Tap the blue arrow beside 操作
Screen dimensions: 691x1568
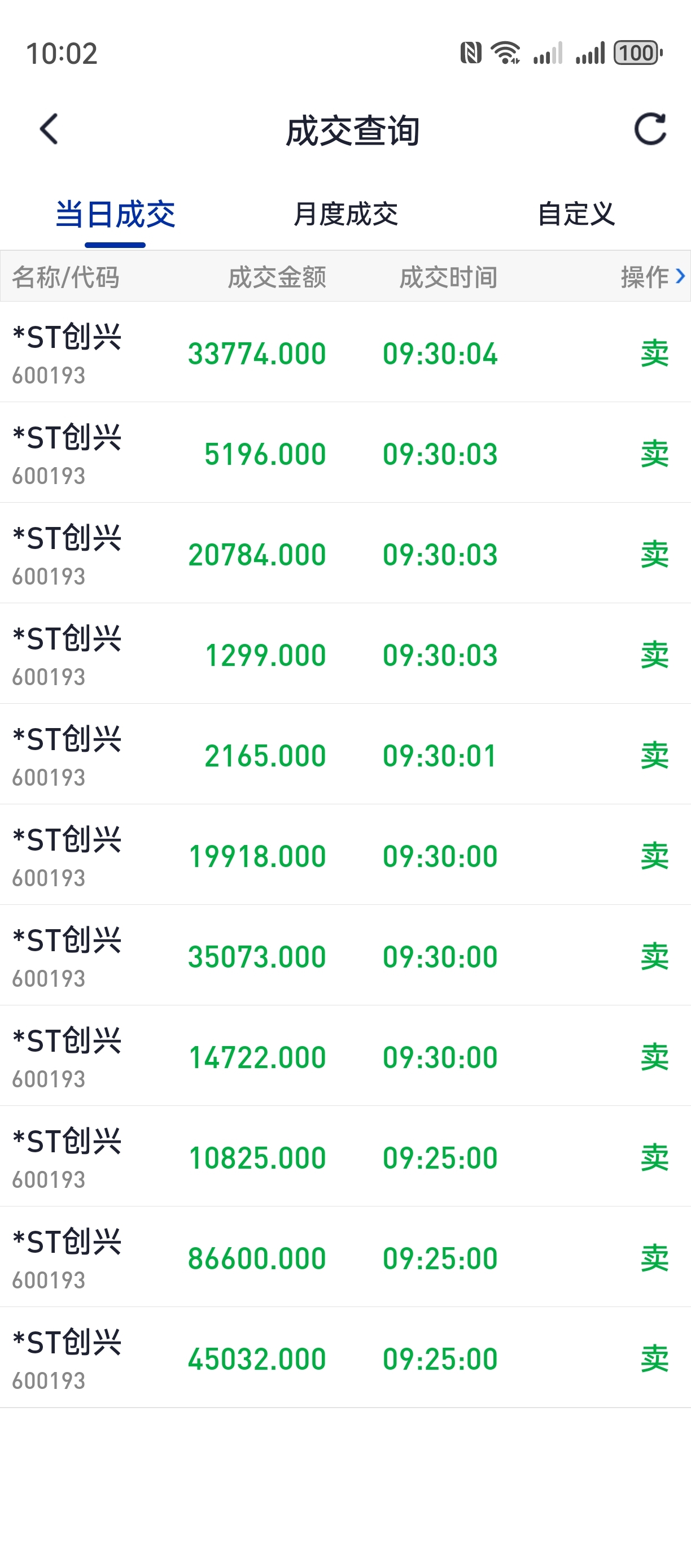tap(680, 276)
